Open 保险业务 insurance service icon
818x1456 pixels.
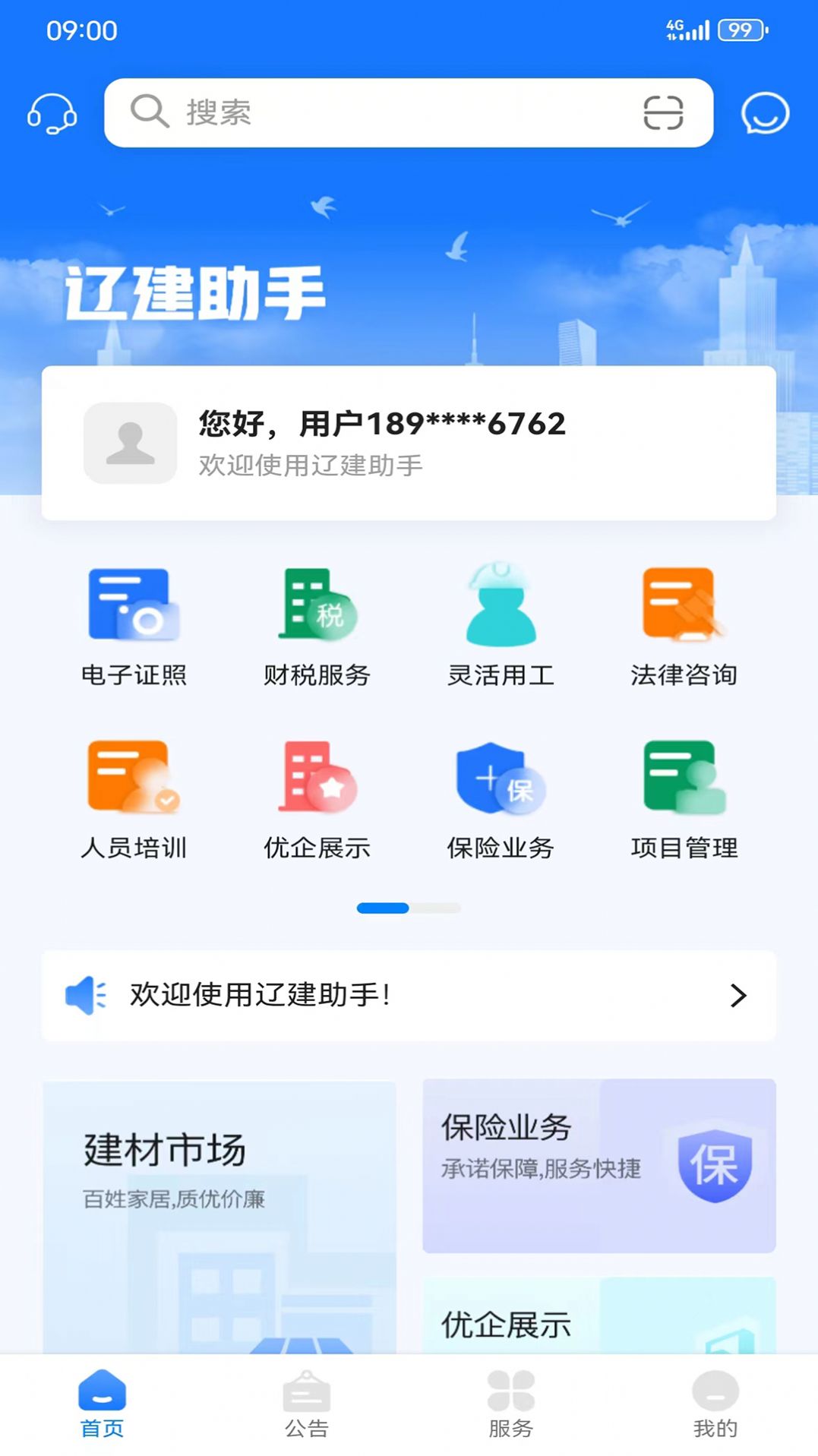click(499, 797)
